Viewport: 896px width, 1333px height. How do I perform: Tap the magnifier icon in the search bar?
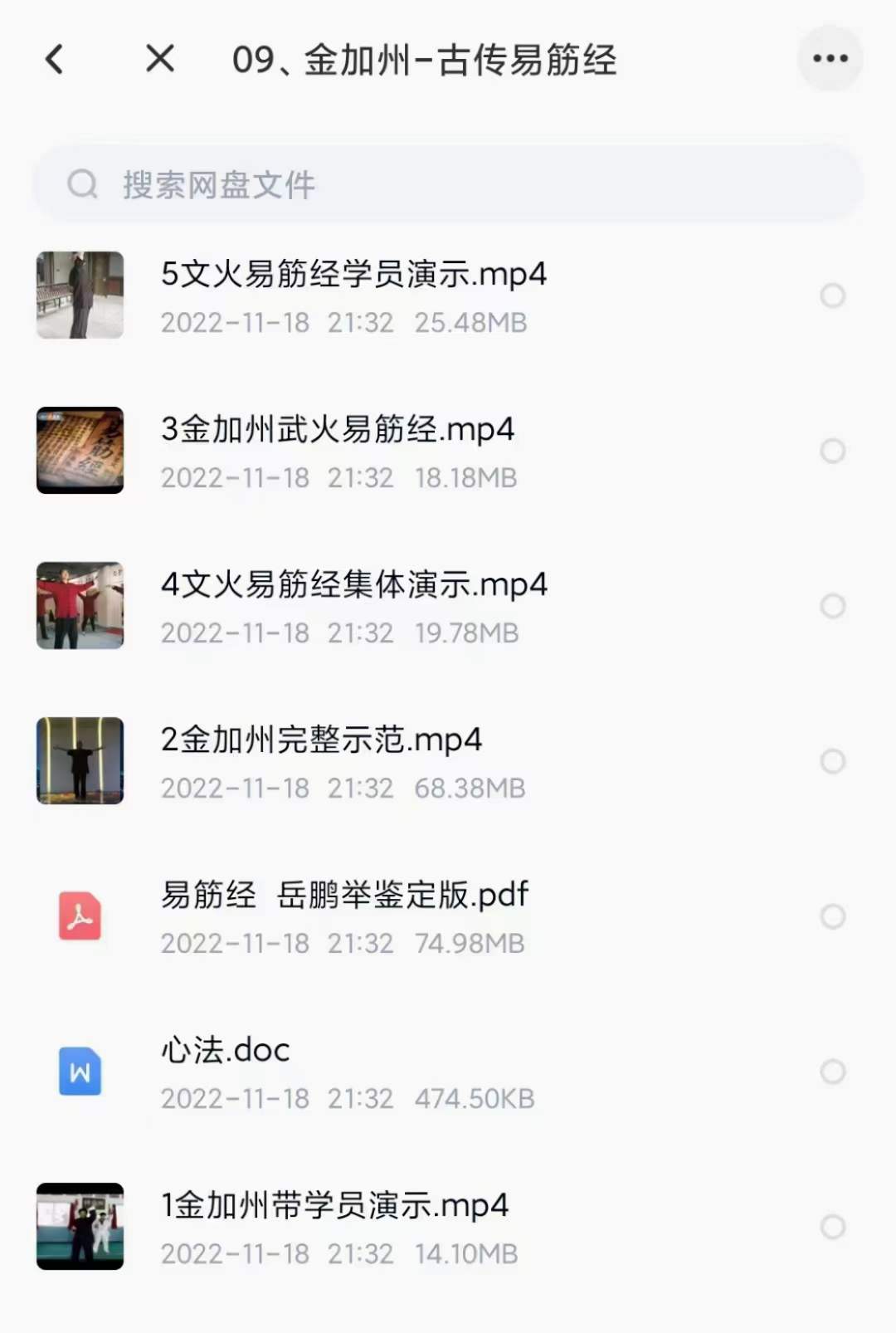pyautogui.click(x=81, y=184)
